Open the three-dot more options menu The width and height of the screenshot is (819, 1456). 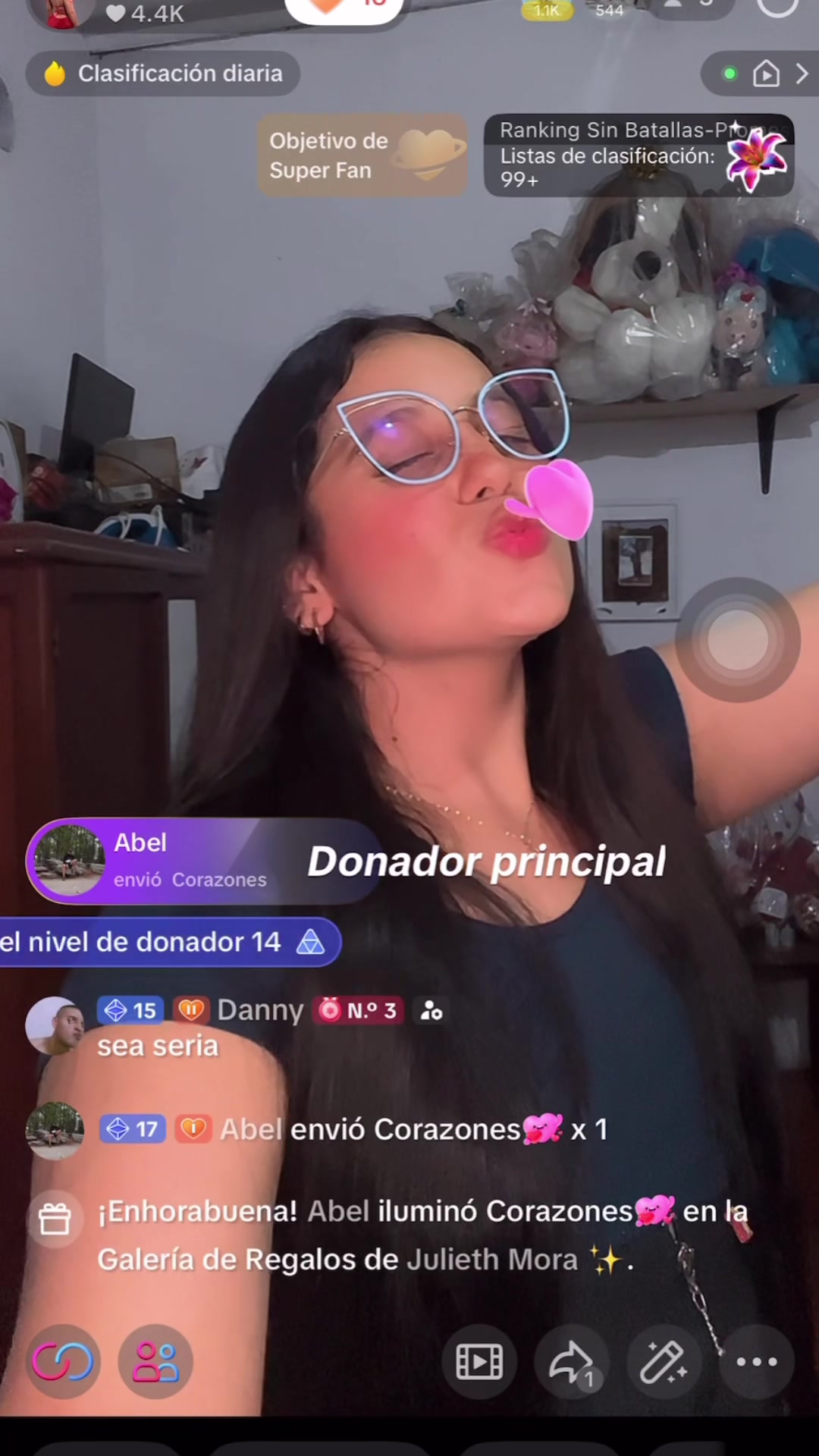756,1362
